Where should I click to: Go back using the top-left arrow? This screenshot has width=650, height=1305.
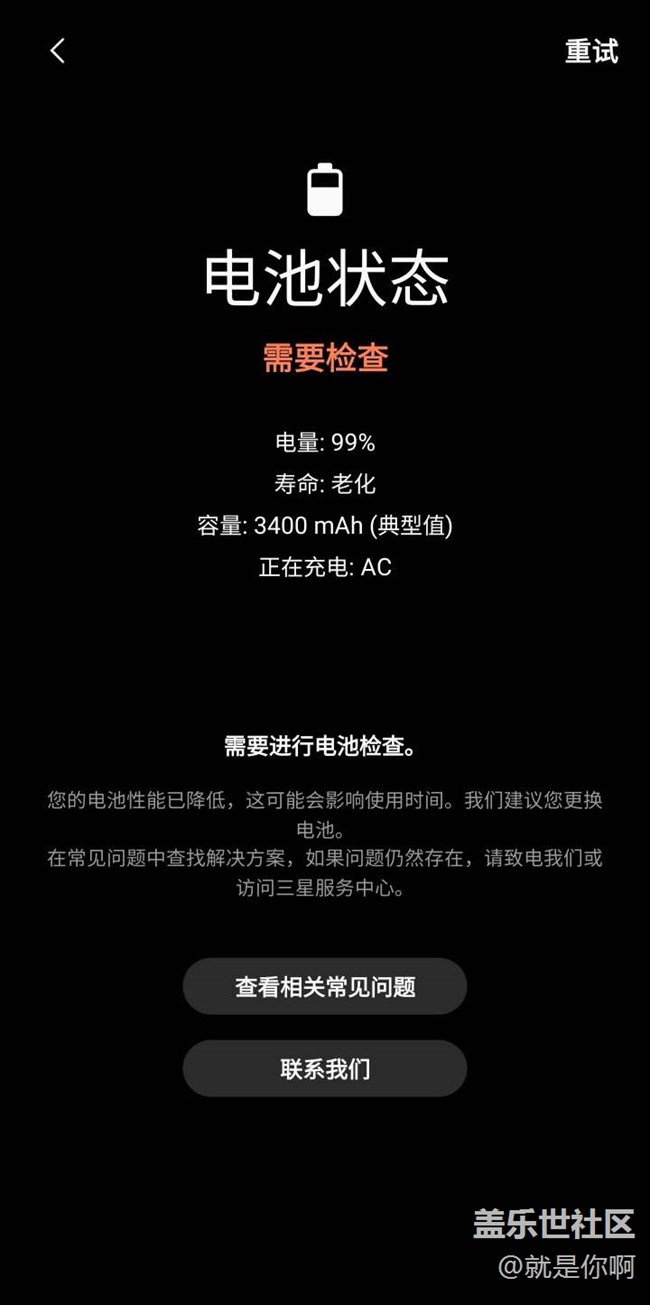click(x=58, y=51)
